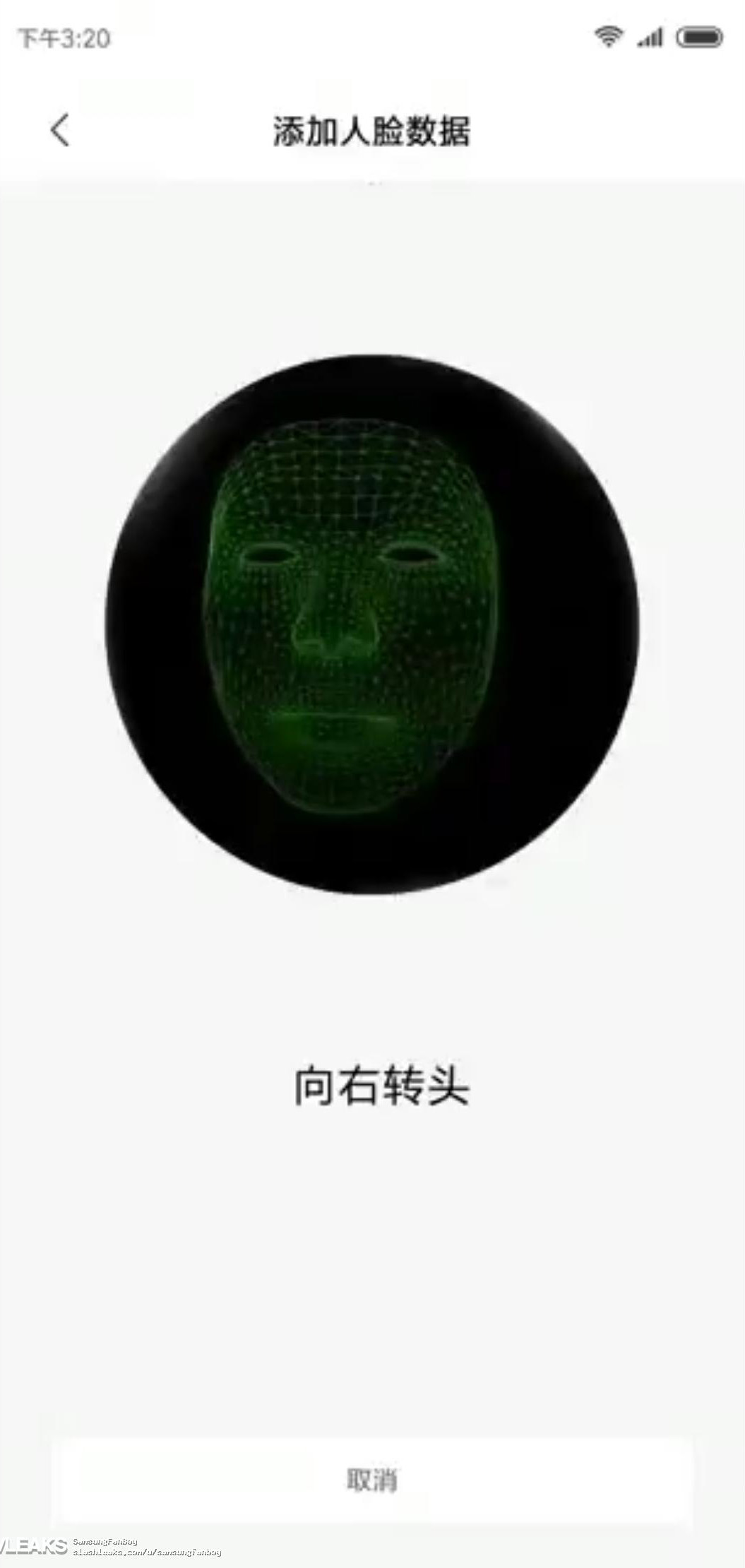Select the green face mesh preview

339,614
